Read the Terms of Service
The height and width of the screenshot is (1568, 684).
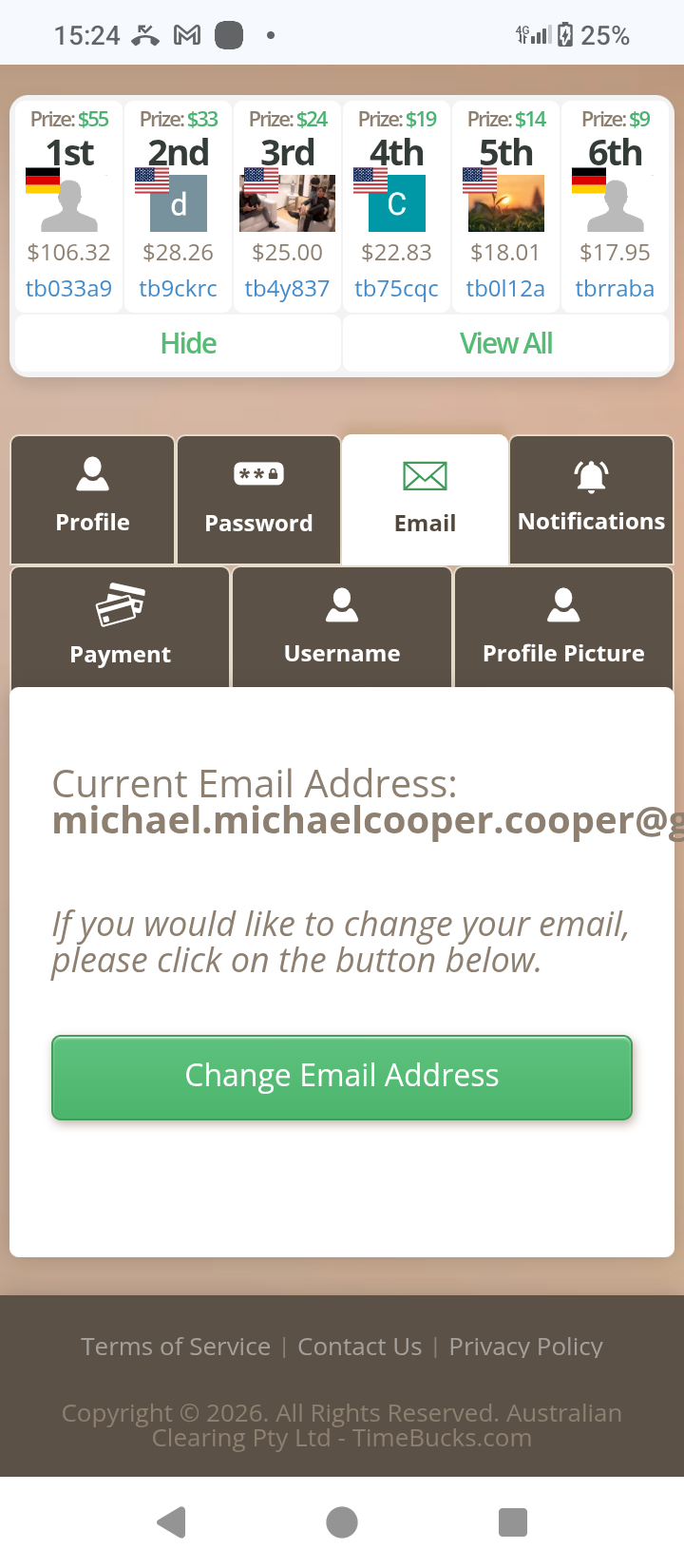click(176, 1347)
